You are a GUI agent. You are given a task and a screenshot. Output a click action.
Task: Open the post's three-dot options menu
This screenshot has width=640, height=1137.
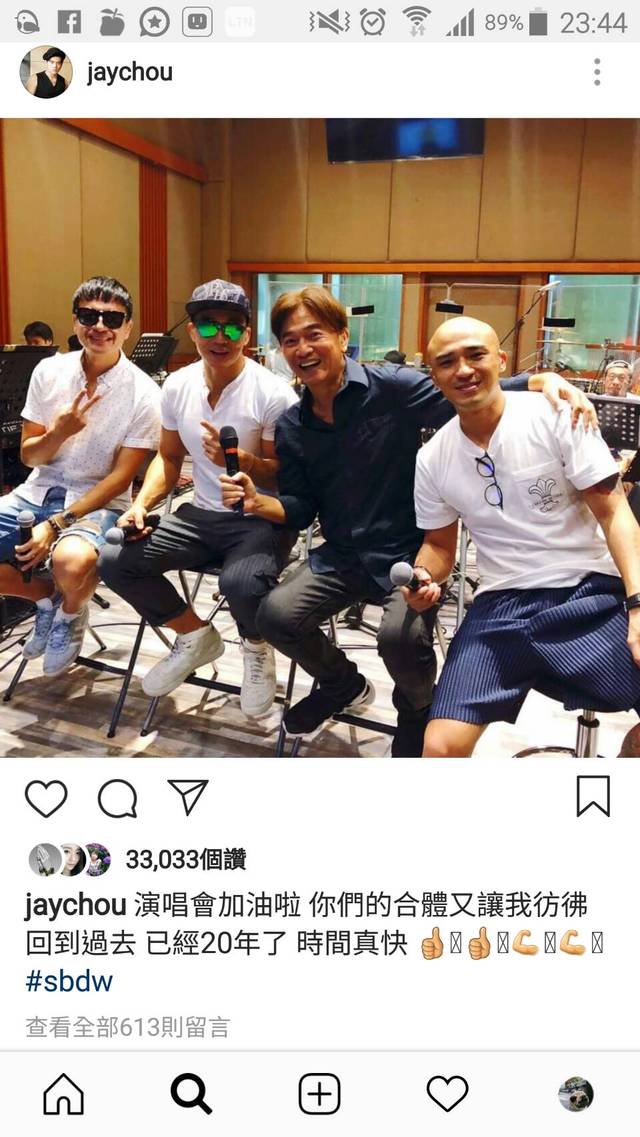(x=597, y=72)
